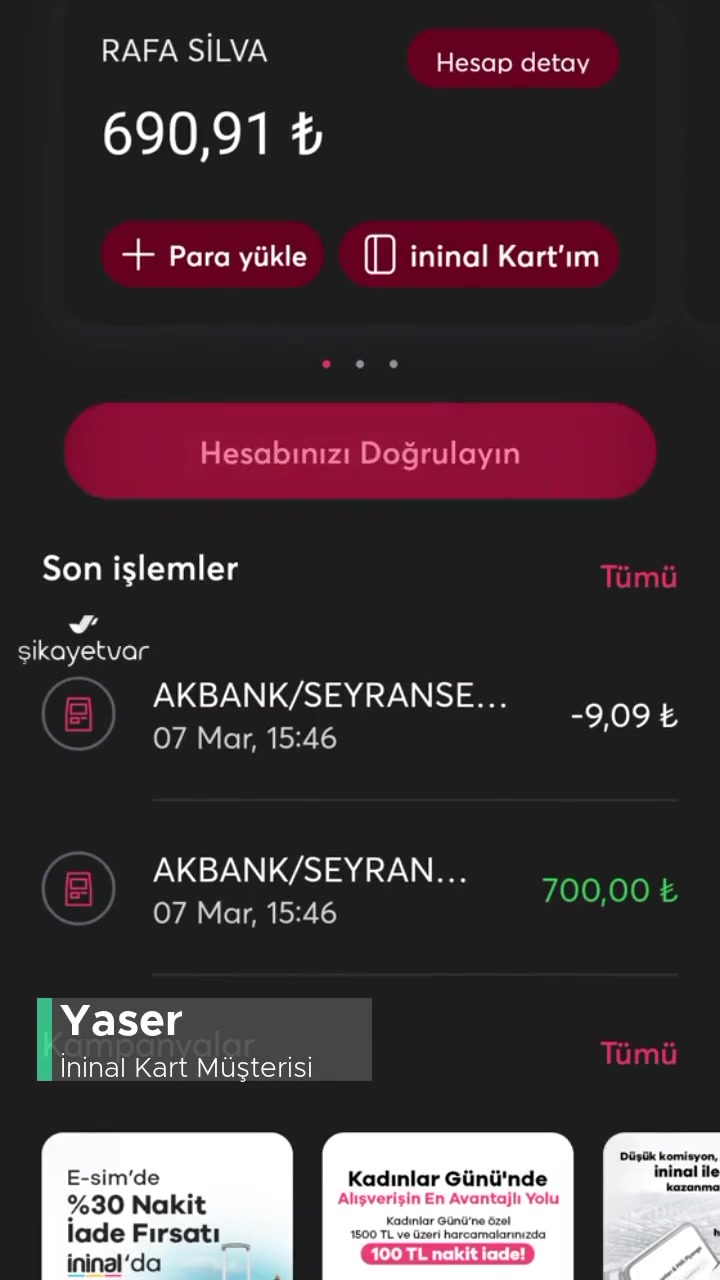This screenshot has height=1280, width=720.
Task: Expand Tümü beside Kampanyalar
Action: coord(638,1053)
